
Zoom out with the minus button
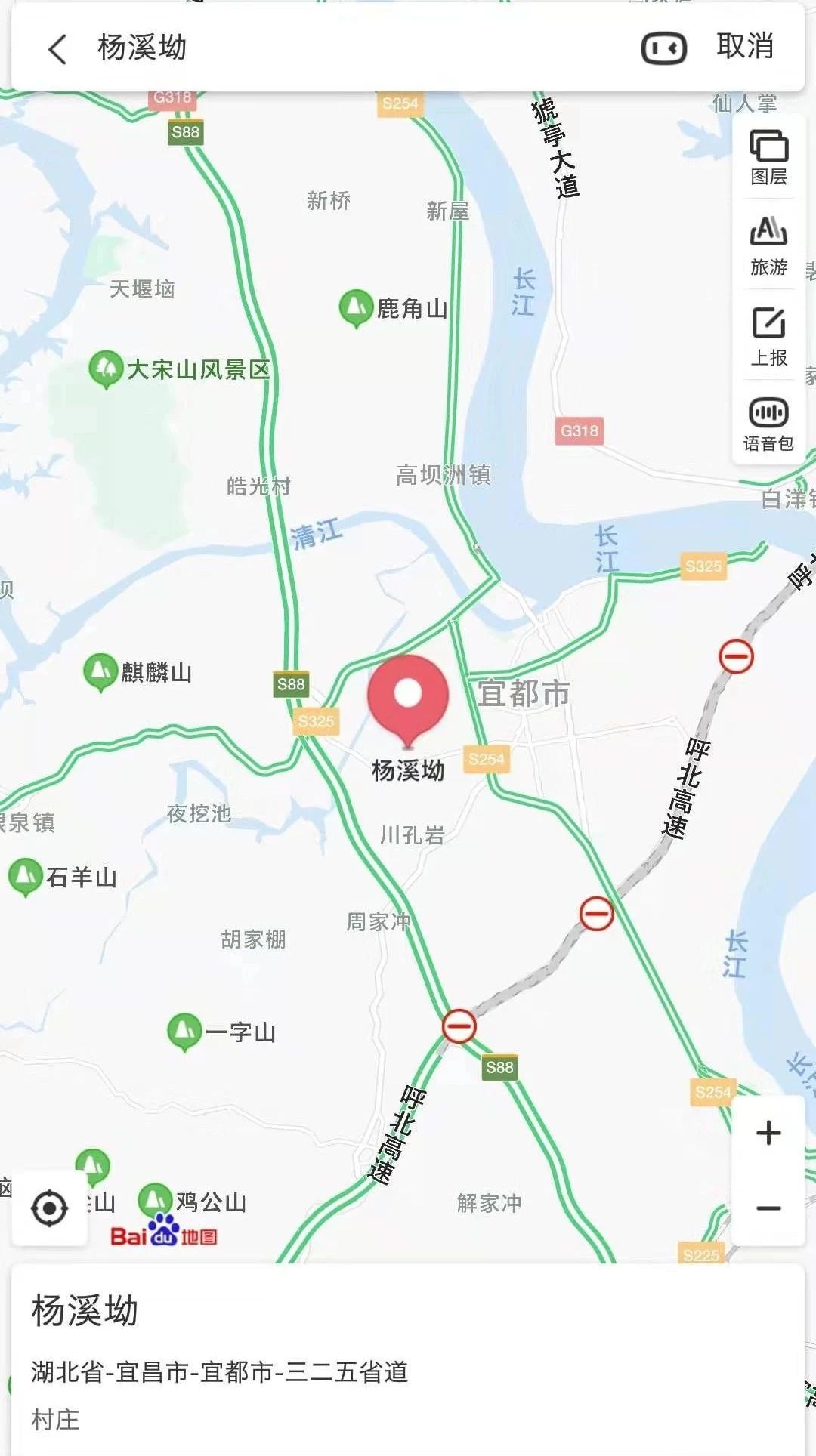(x=768, y=1208)
